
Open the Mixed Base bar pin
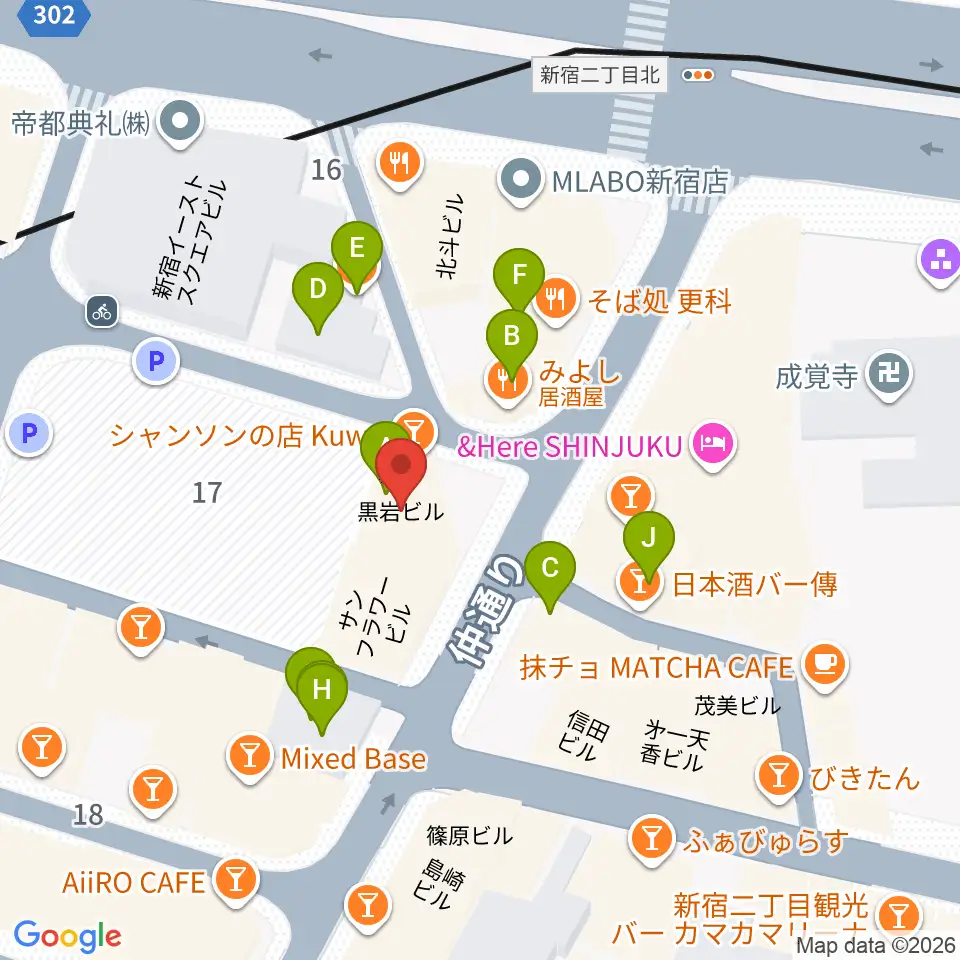point(249,758)
